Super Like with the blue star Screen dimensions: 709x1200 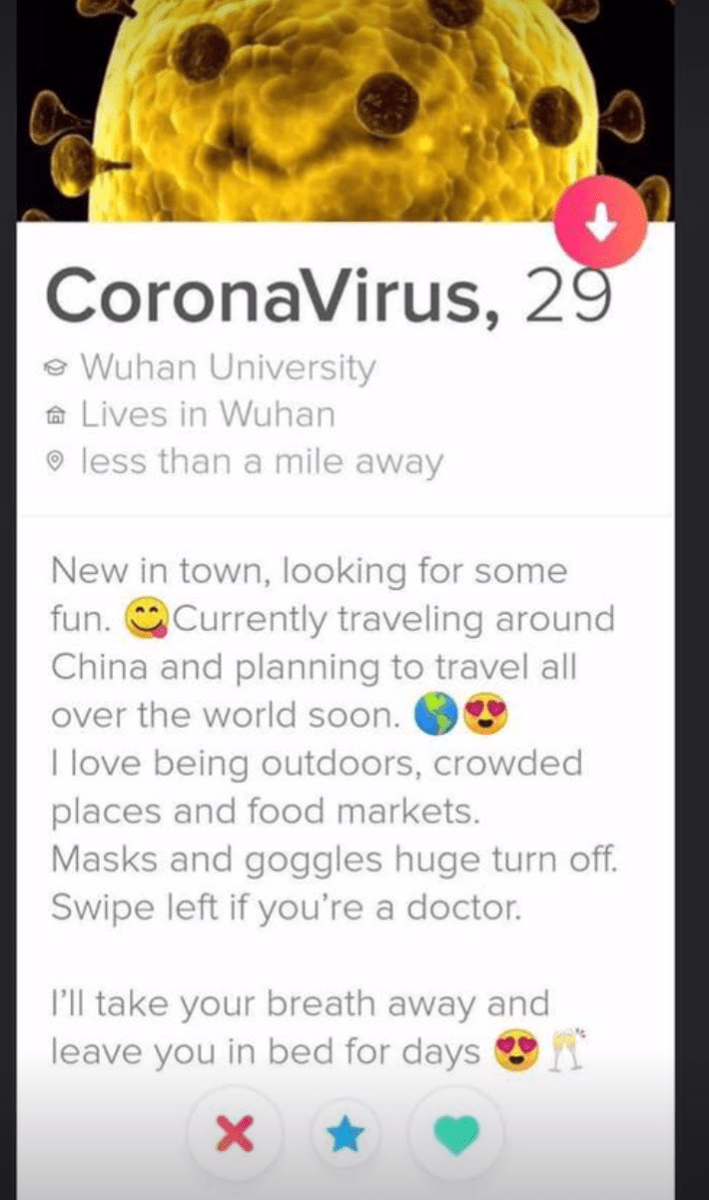tap(345, 1132)
